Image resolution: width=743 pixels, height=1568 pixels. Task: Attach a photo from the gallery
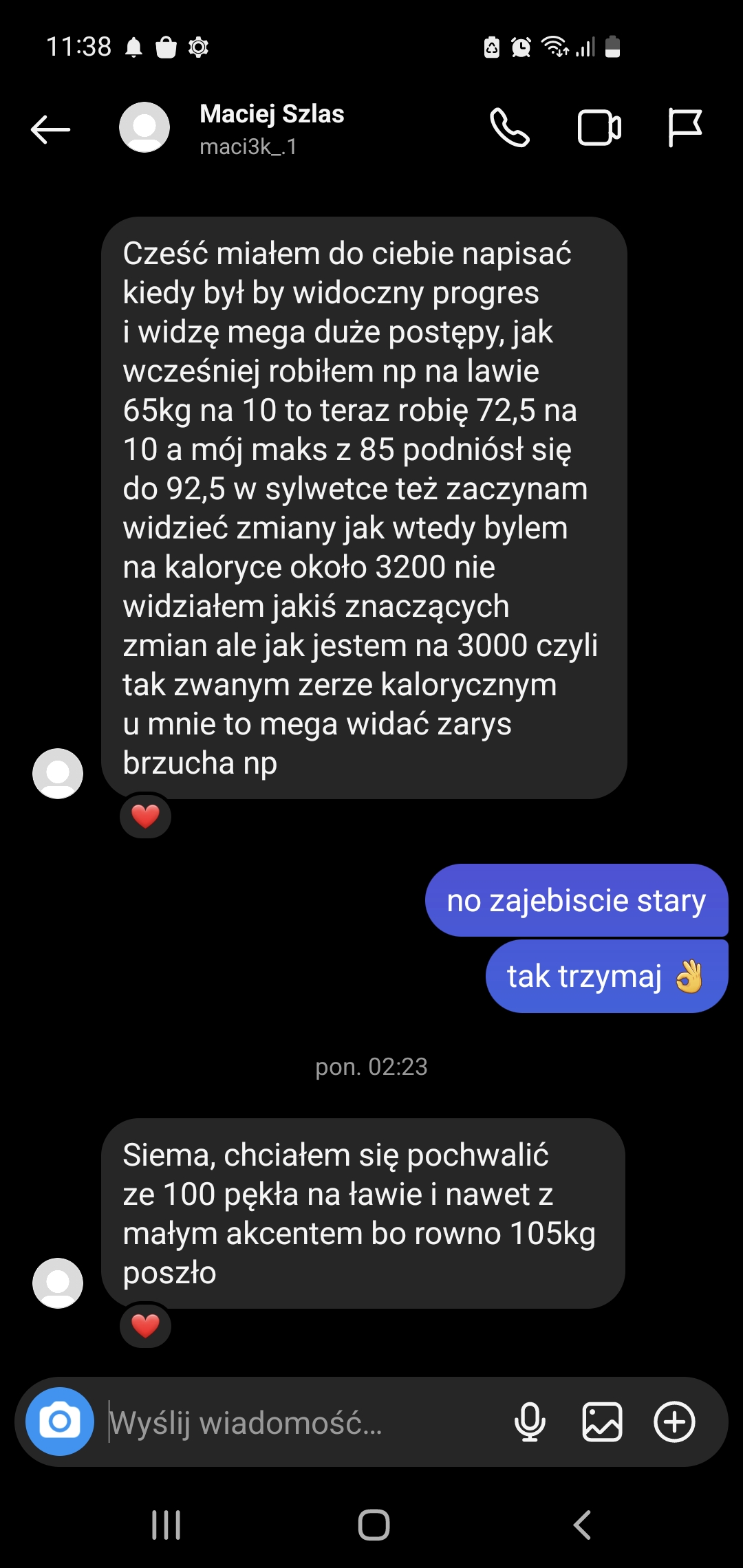(x=602, y=1422)
